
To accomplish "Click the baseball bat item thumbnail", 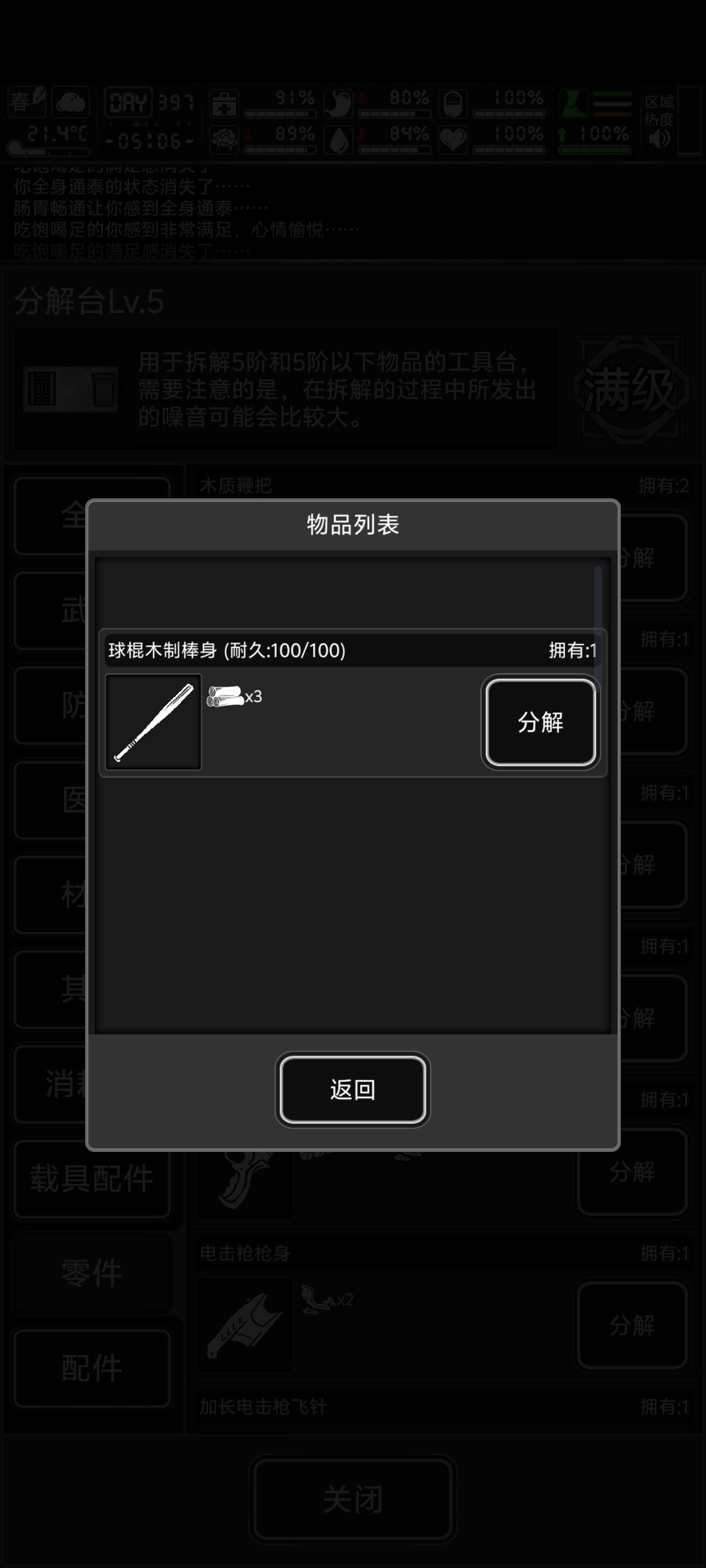I will (x=153, y=722).
